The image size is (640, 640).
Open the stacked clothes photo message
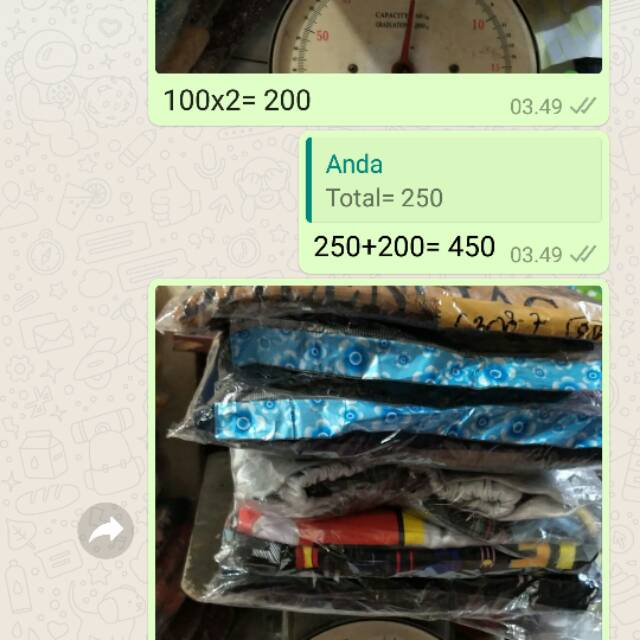380,460
